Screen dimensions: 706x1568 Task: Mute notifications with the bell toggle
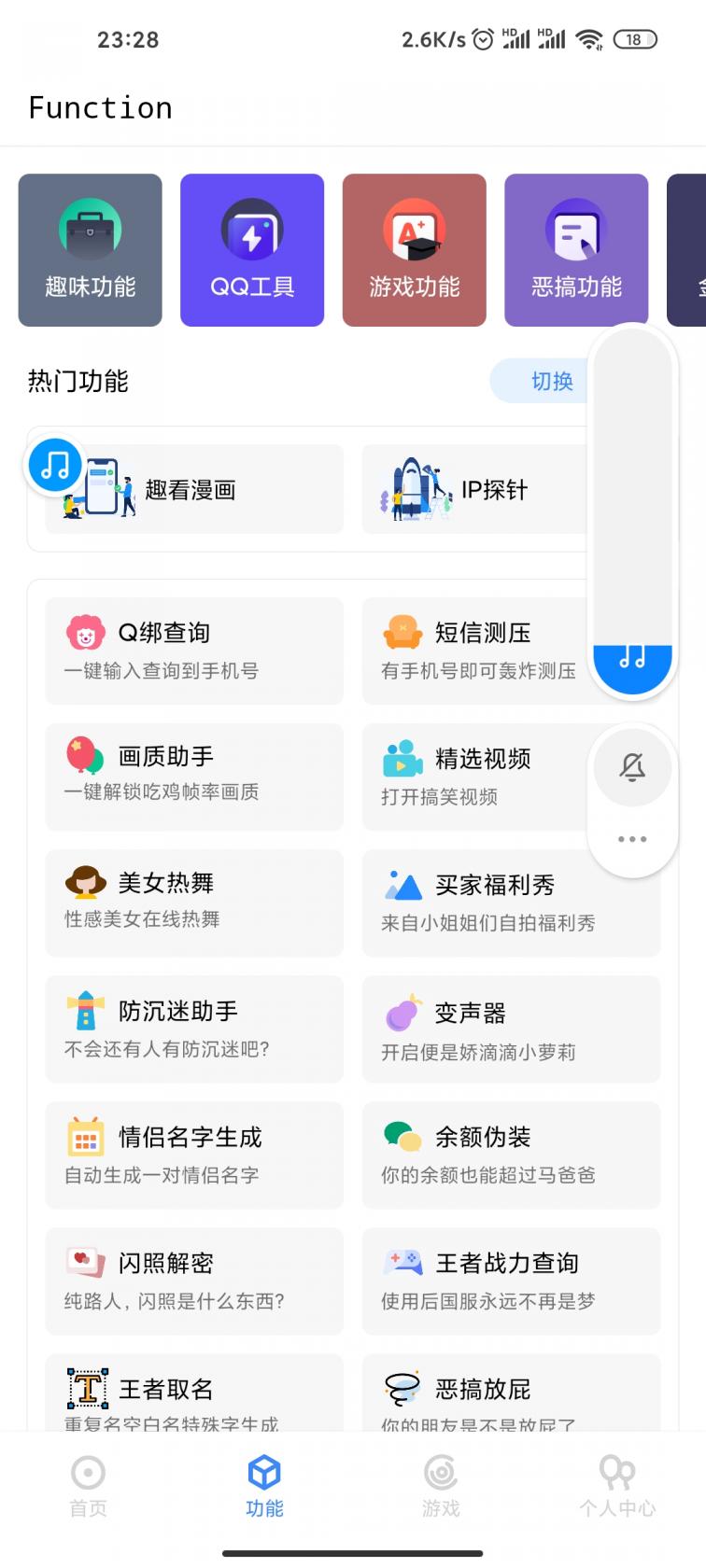(x=632, y=767)
